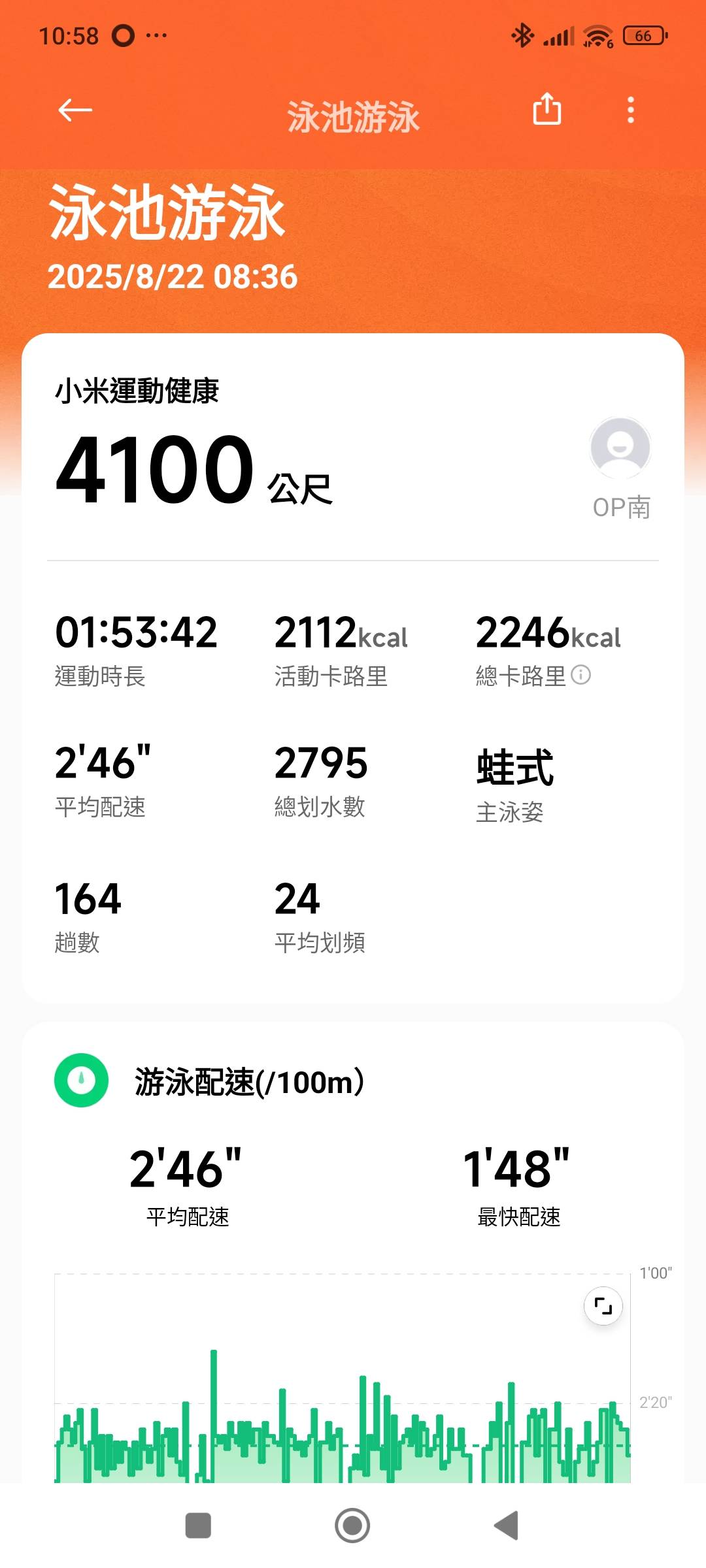Share this swimming workout record

pyautogui.click(x=547, y=109)
